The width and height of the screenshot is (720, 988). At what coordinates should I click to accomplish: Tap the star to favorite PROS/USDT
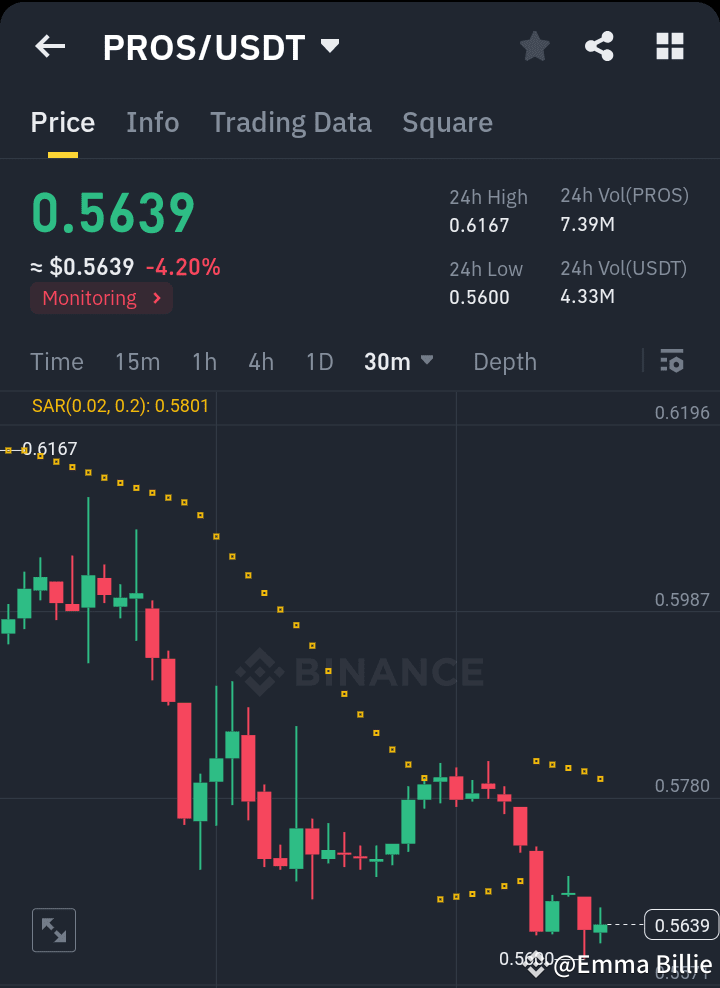pyautogui.click(x=534, y=46)
